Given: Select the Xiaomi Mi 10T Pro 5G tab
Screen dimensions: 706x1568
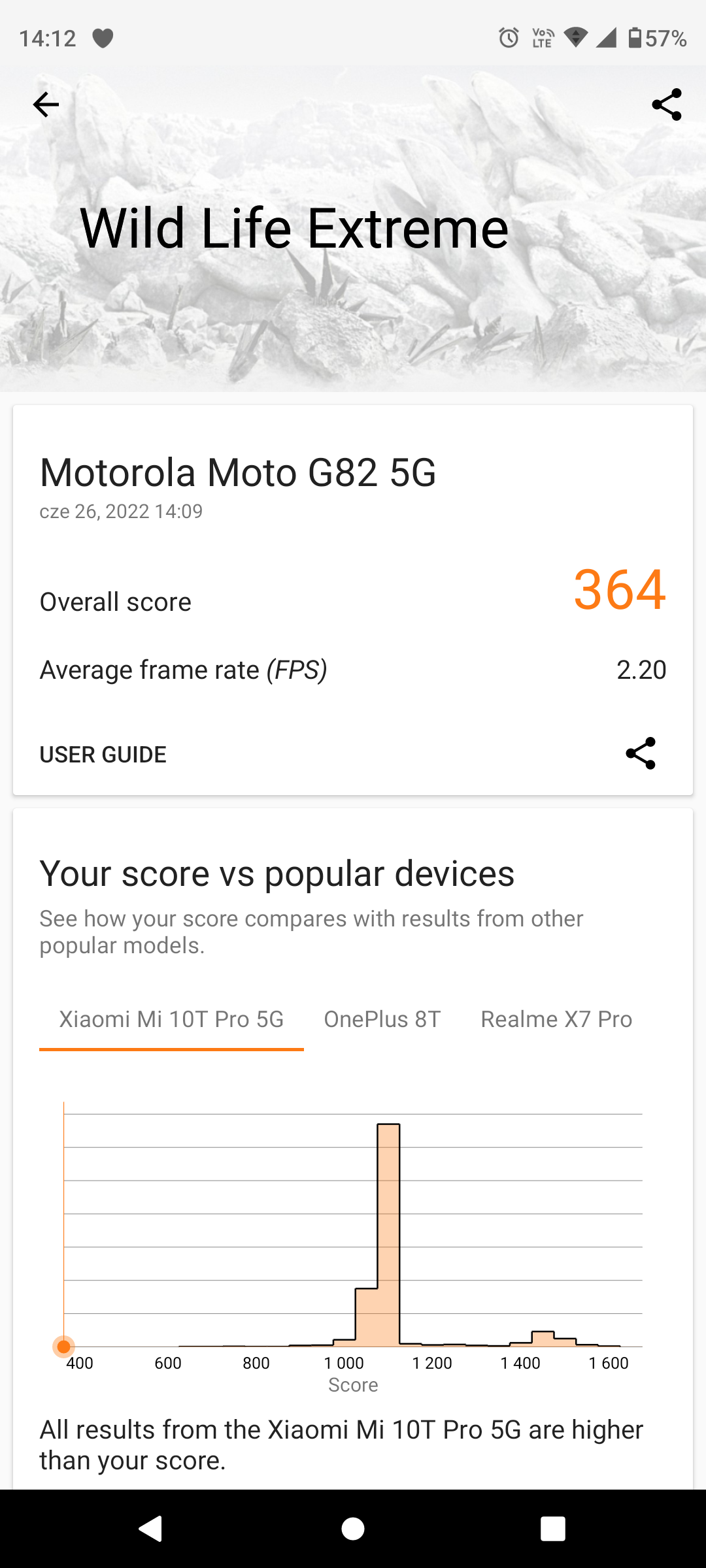Looking at the screenshot, I should pyautogui.click(x=171, y=1019).
